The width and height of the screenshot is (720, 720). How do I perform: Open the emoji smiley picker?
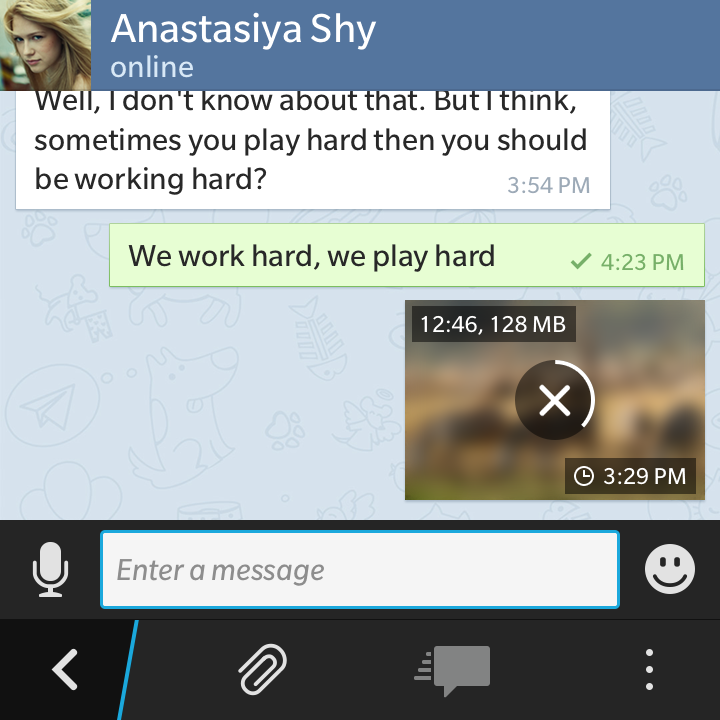coord(669,570)
